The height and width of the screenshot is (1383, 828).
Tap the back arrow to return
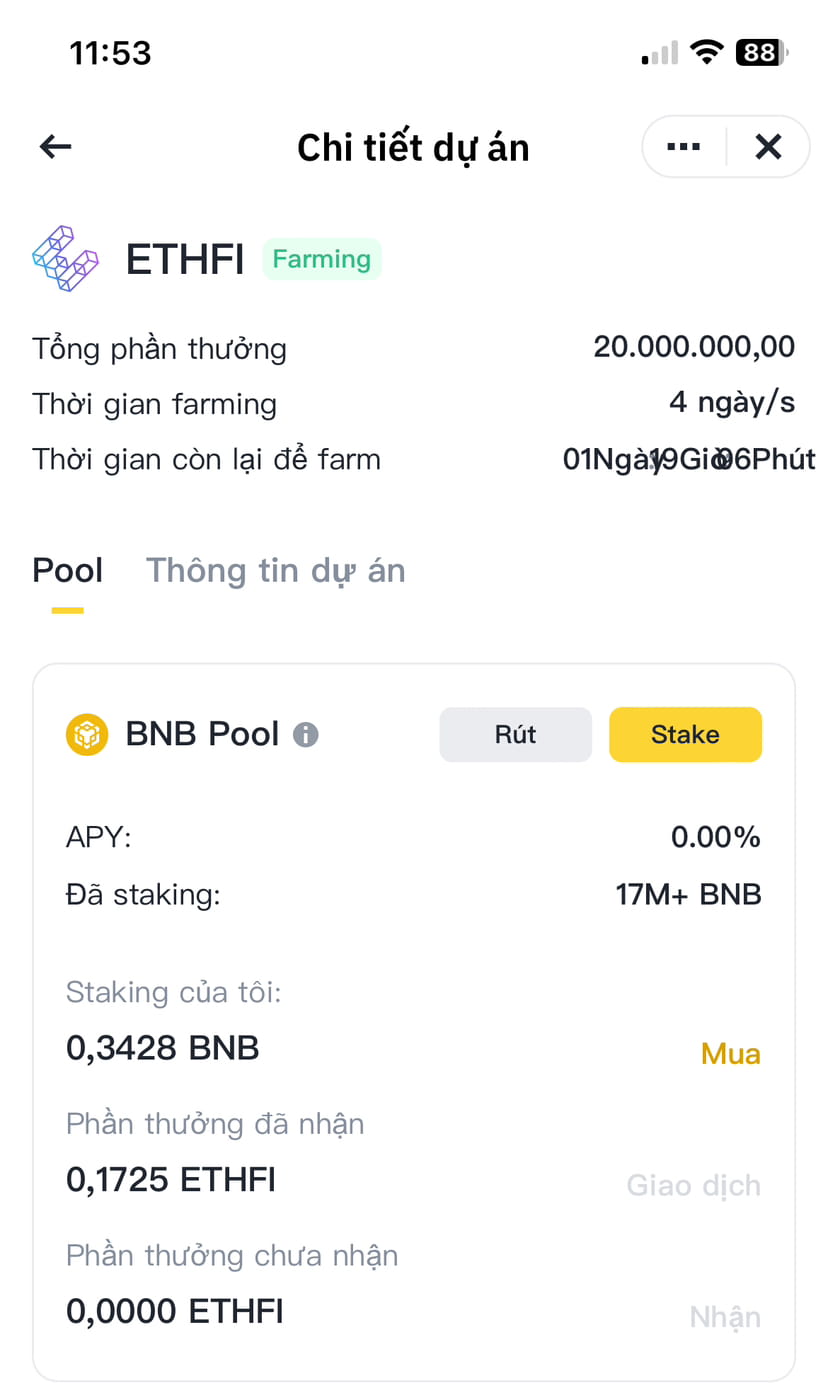pyautogui.click(x=55, y=146)
